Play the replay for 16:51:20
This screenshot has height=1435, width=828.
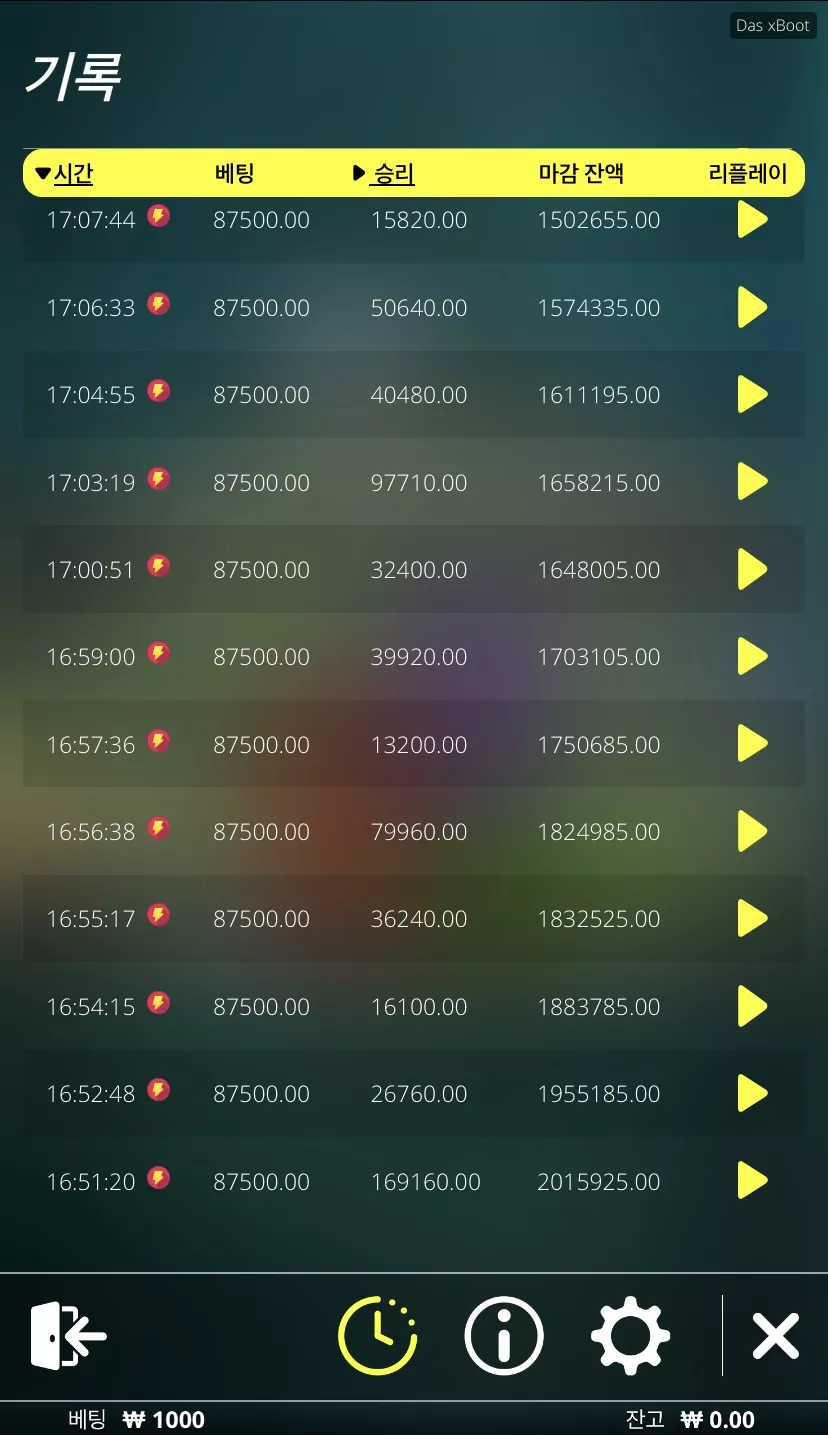752,1181
